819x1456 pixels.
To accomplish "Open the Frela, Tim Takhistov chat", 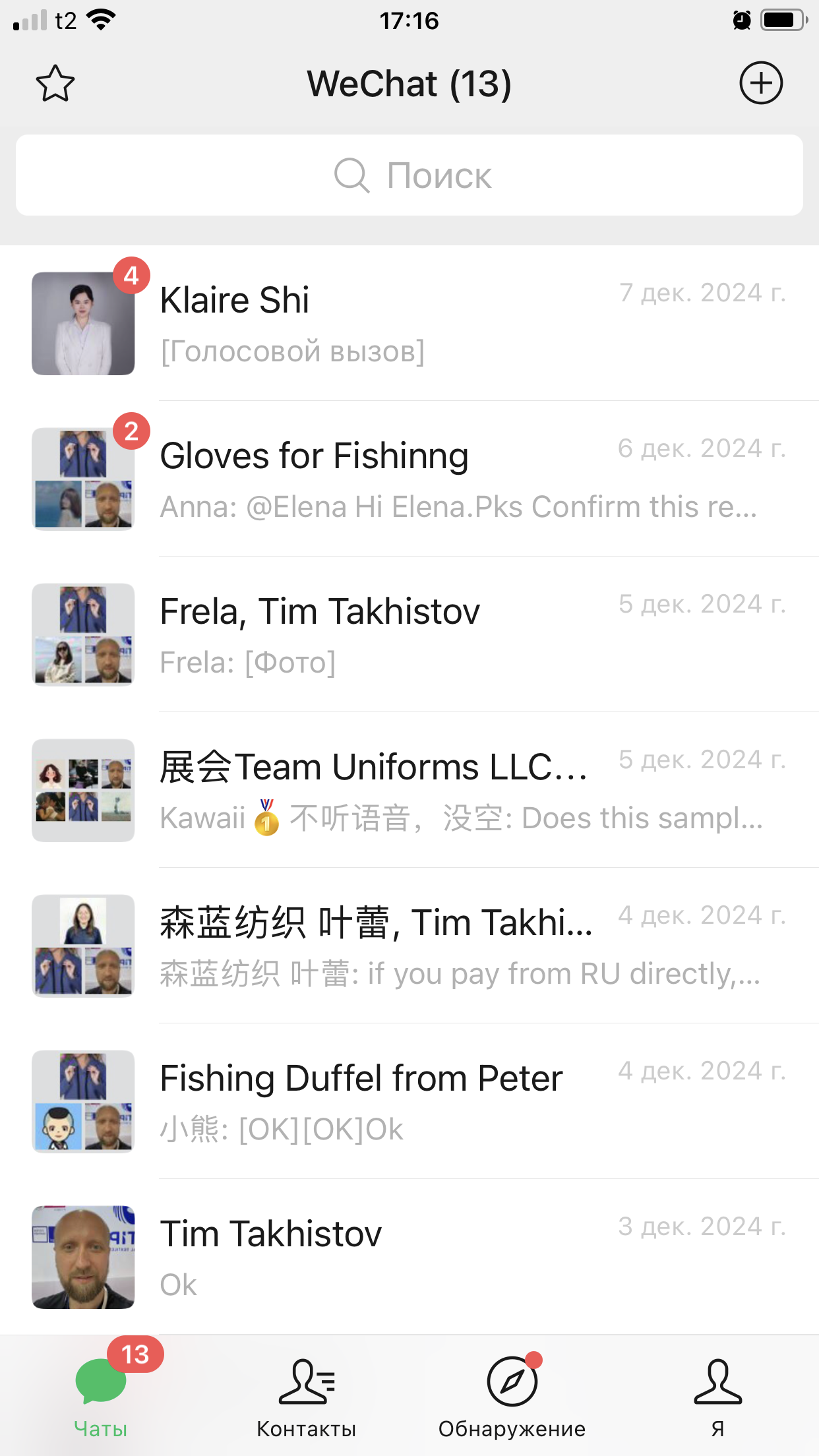I will click(422, 634).
